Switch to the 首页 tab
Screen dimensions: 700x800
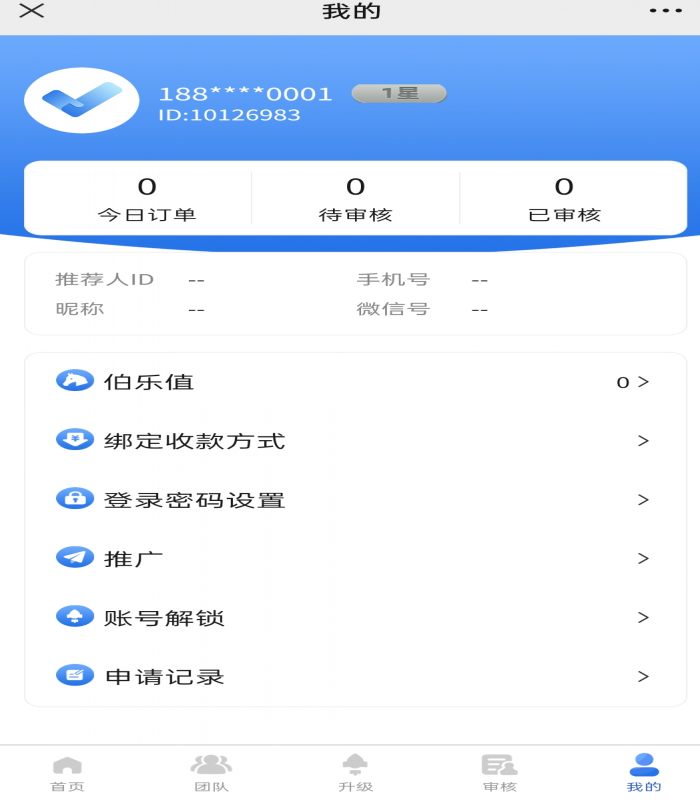pos(67,773)
